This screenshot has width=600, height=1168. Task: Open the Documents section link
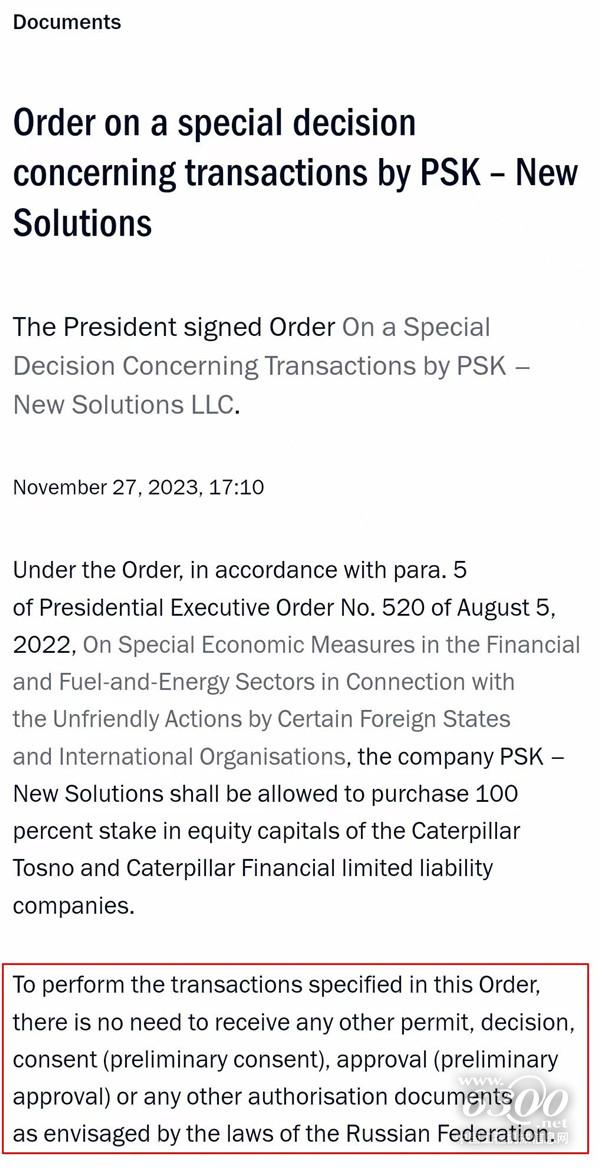coord(66,22)
